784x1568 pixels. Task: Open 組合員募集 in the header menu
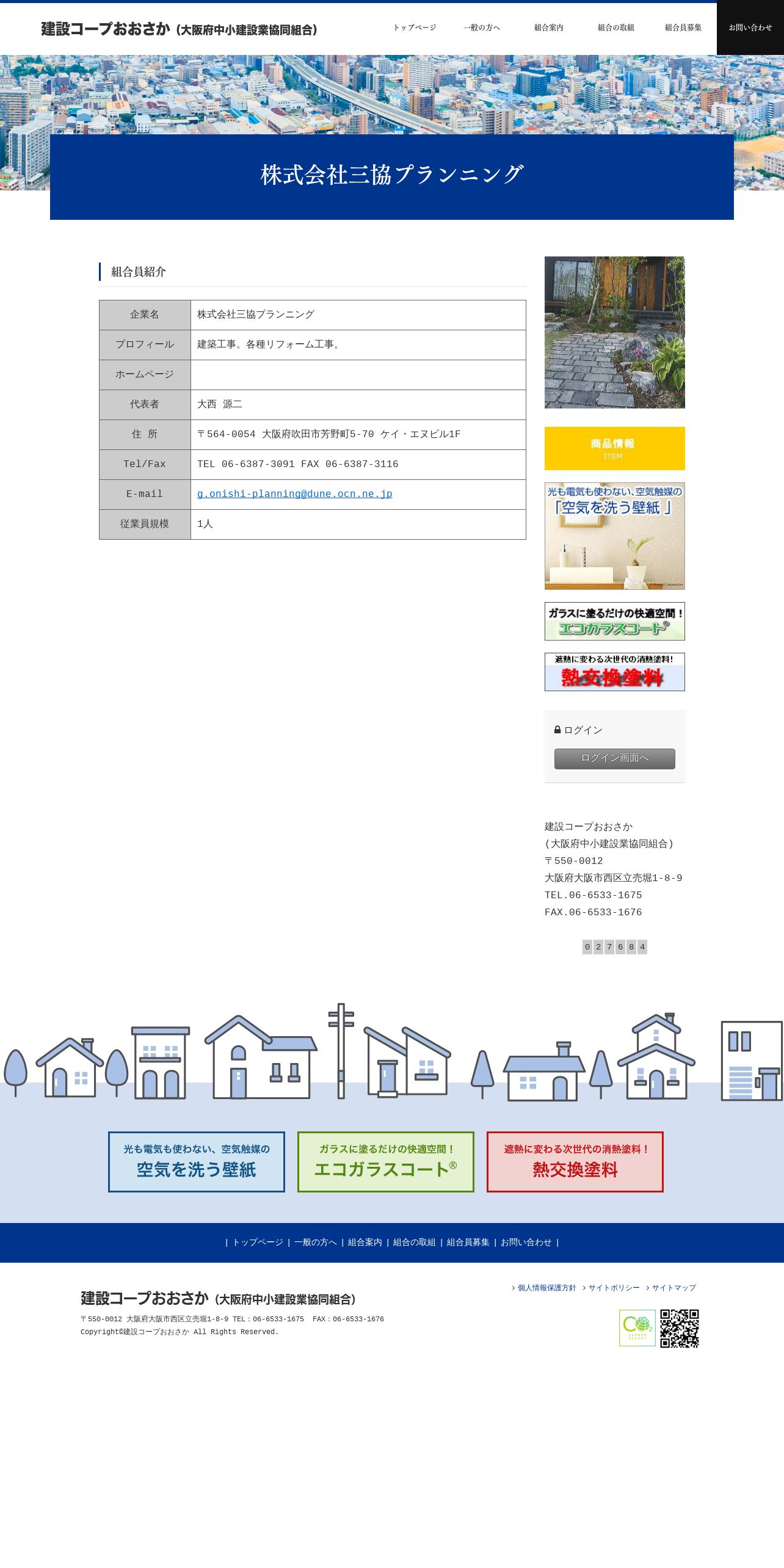(x=683, y=28)
